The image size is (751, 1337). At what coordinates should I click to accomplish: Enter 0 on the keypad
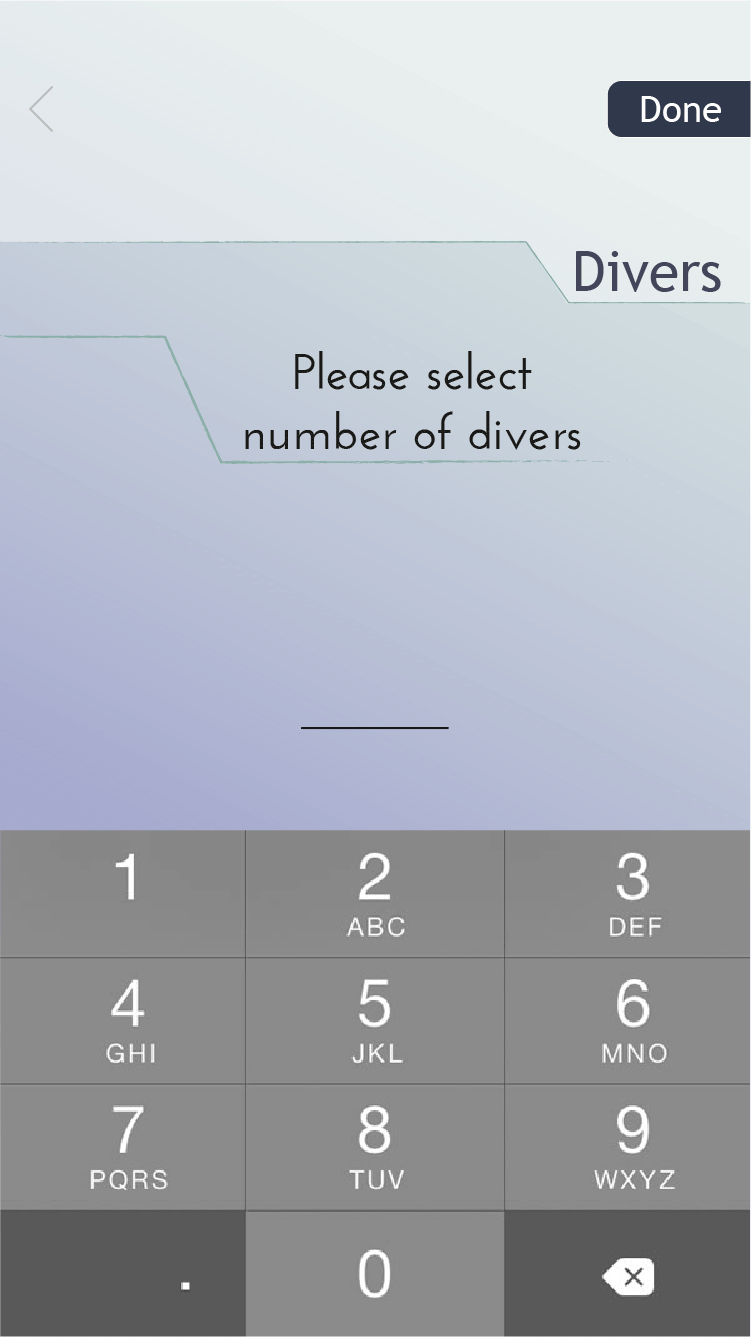click(375, 1274)
